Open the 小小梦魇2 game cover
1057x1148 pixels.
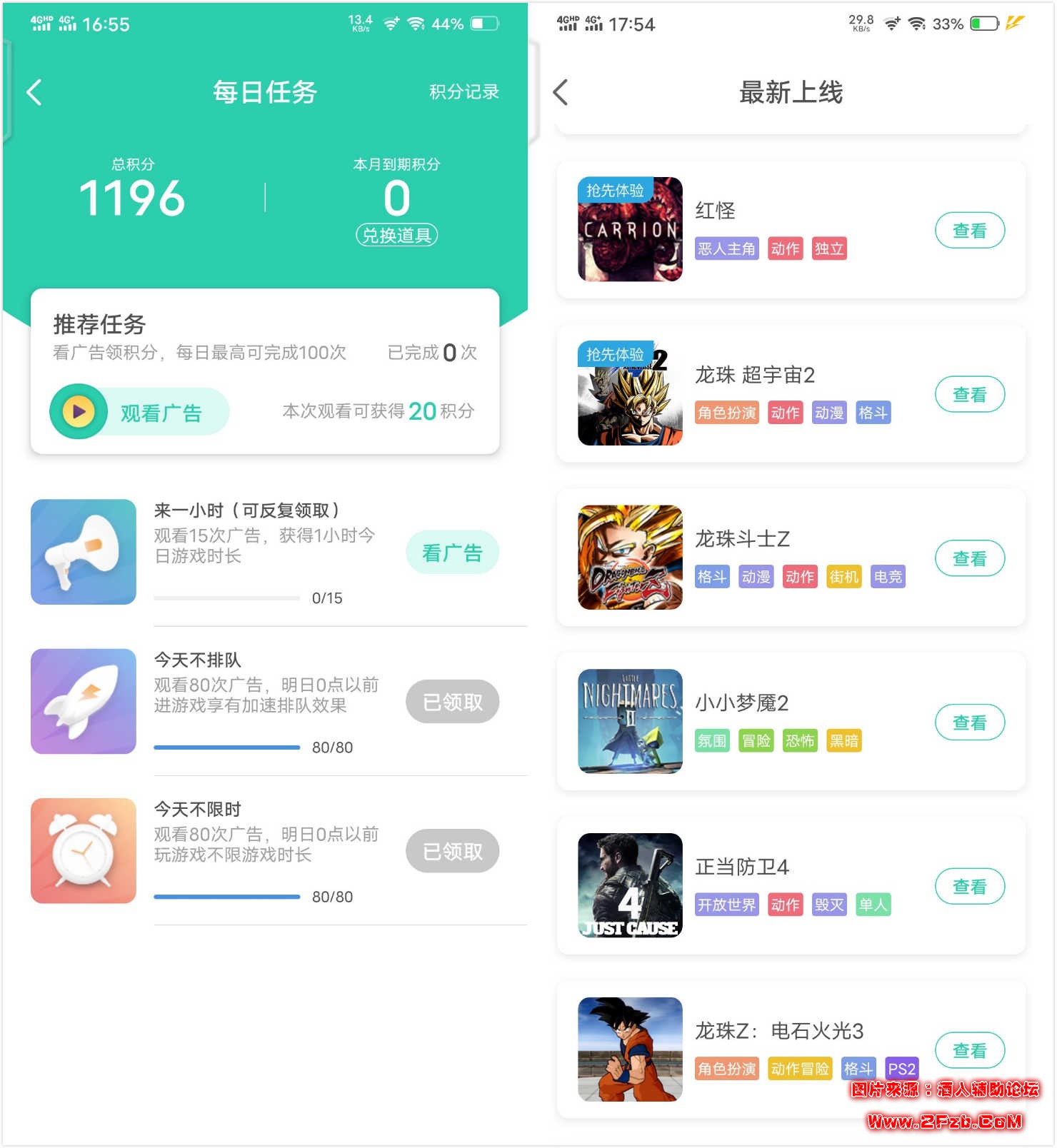(x=630, y=721)
